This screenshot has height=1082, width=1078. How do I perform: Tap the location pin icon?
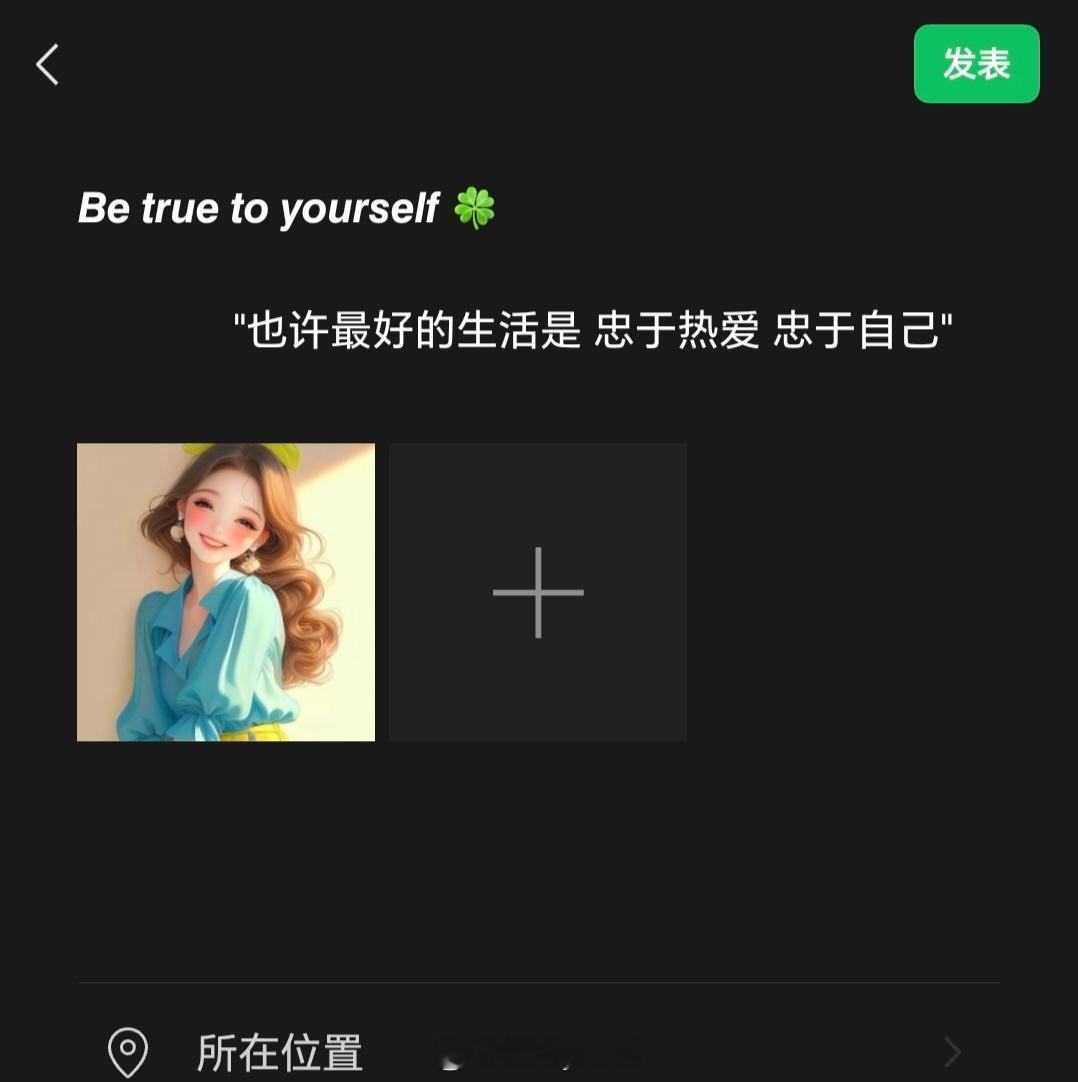[128, 1052]
